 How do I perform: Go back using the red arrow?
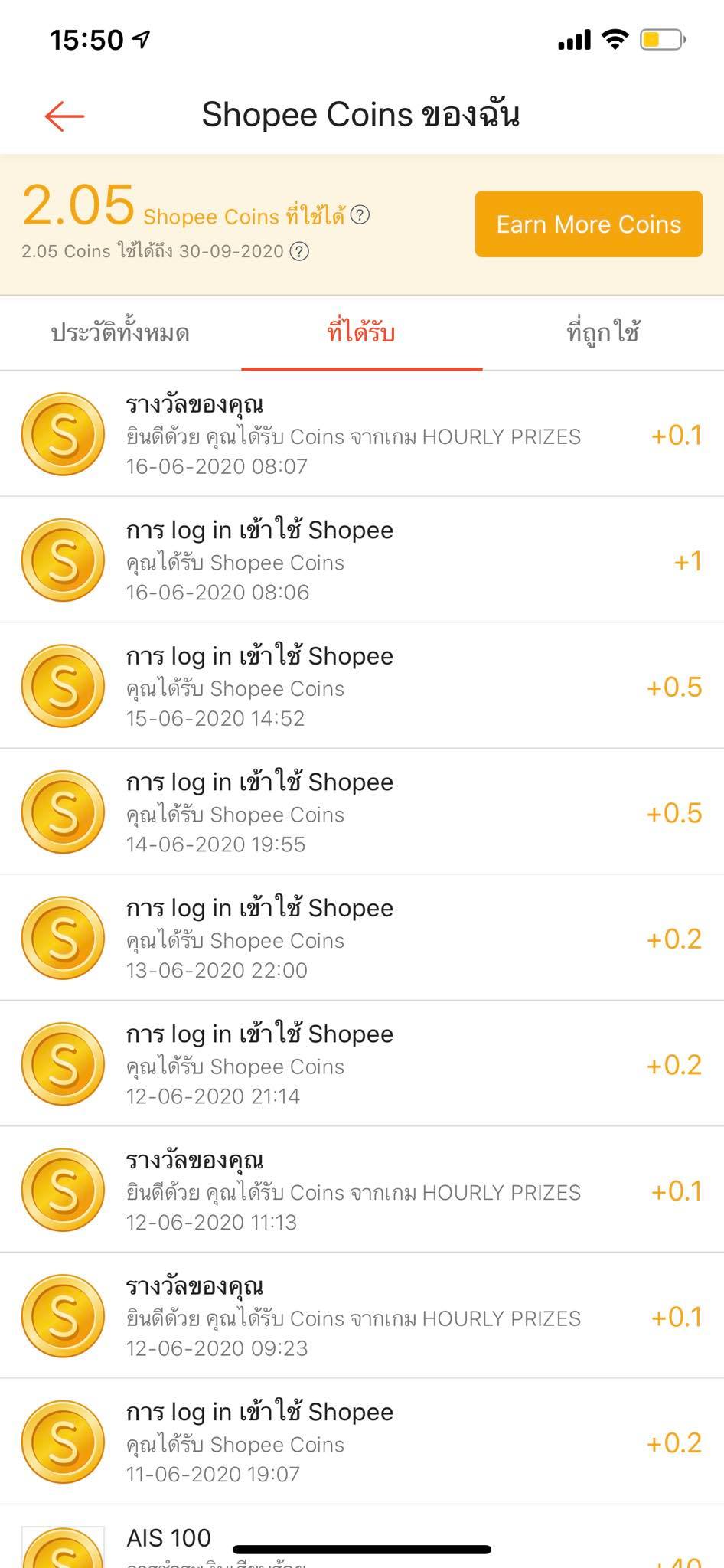(64, 116)
